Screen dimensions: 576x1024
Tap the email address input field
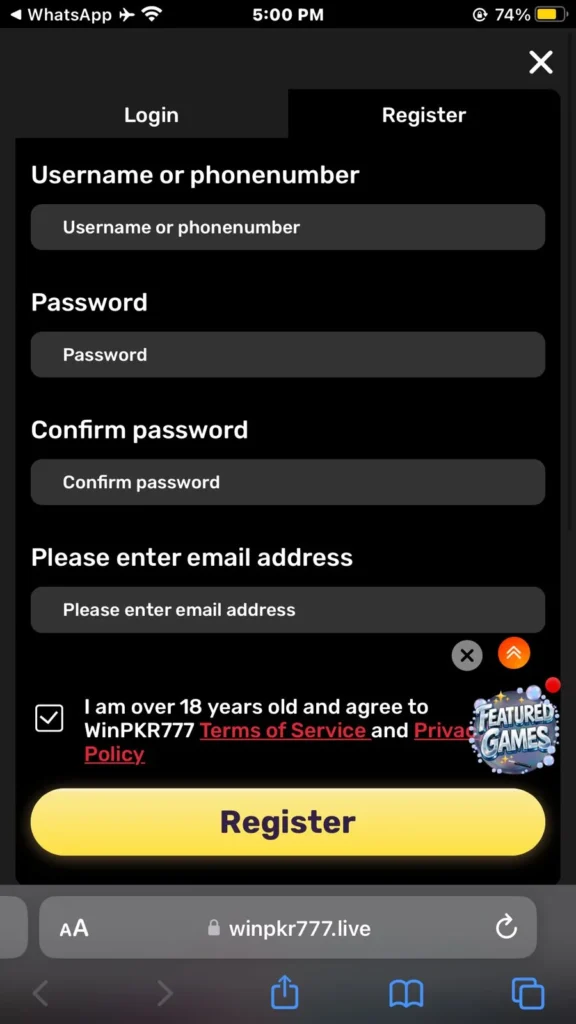point(288,609)
